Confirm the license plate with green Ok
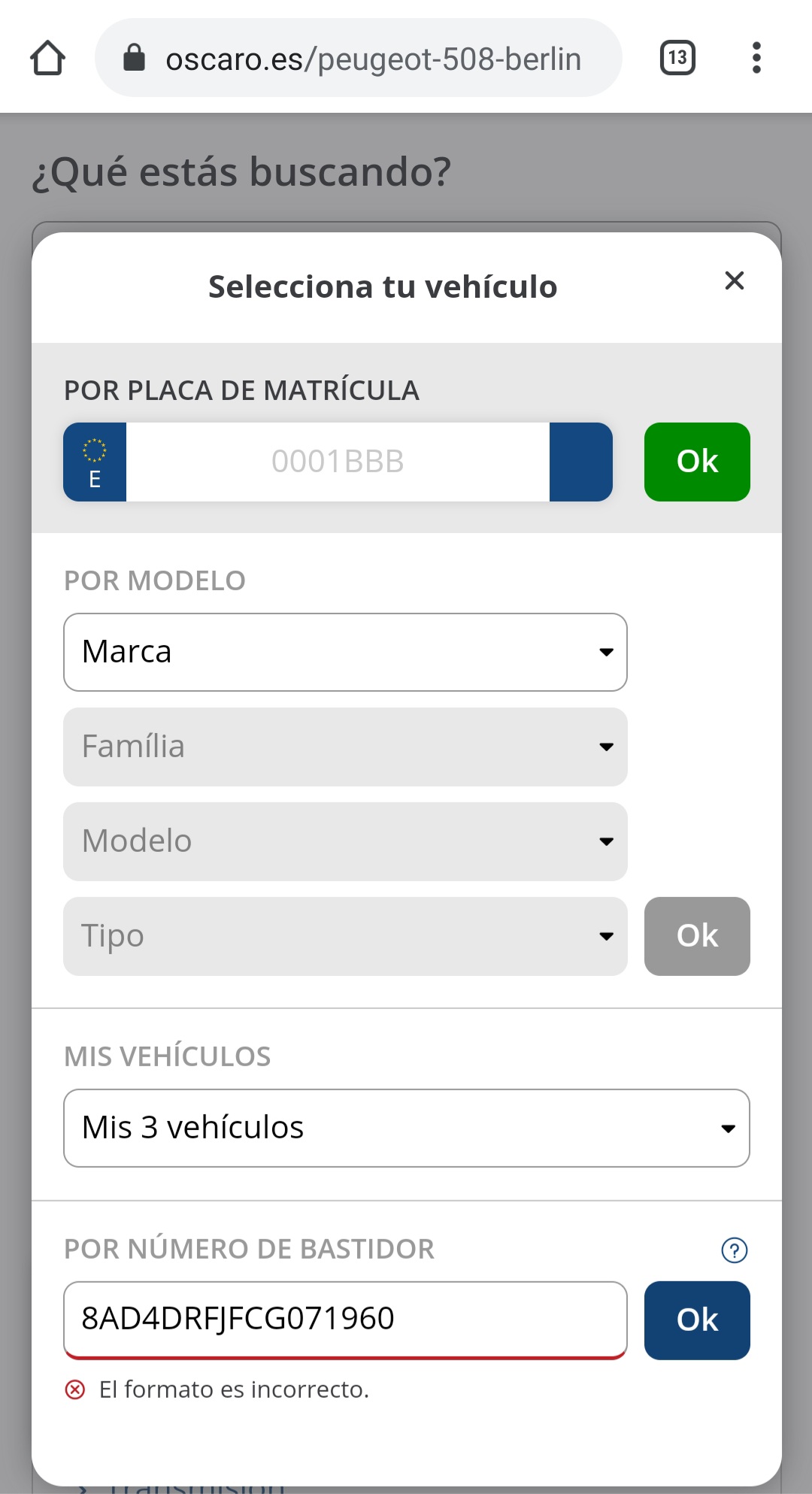Viewport: 812px width, 1494px height. pyautogui.click(x=697, y=462)
